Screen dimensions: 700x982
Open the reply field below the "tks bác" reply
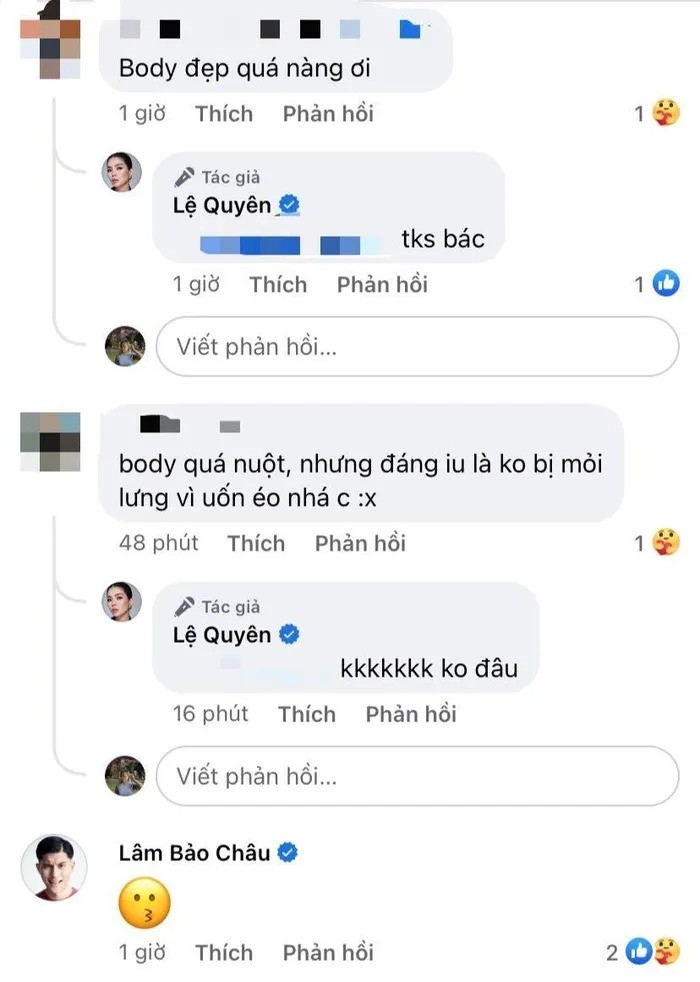coord(417,347)
